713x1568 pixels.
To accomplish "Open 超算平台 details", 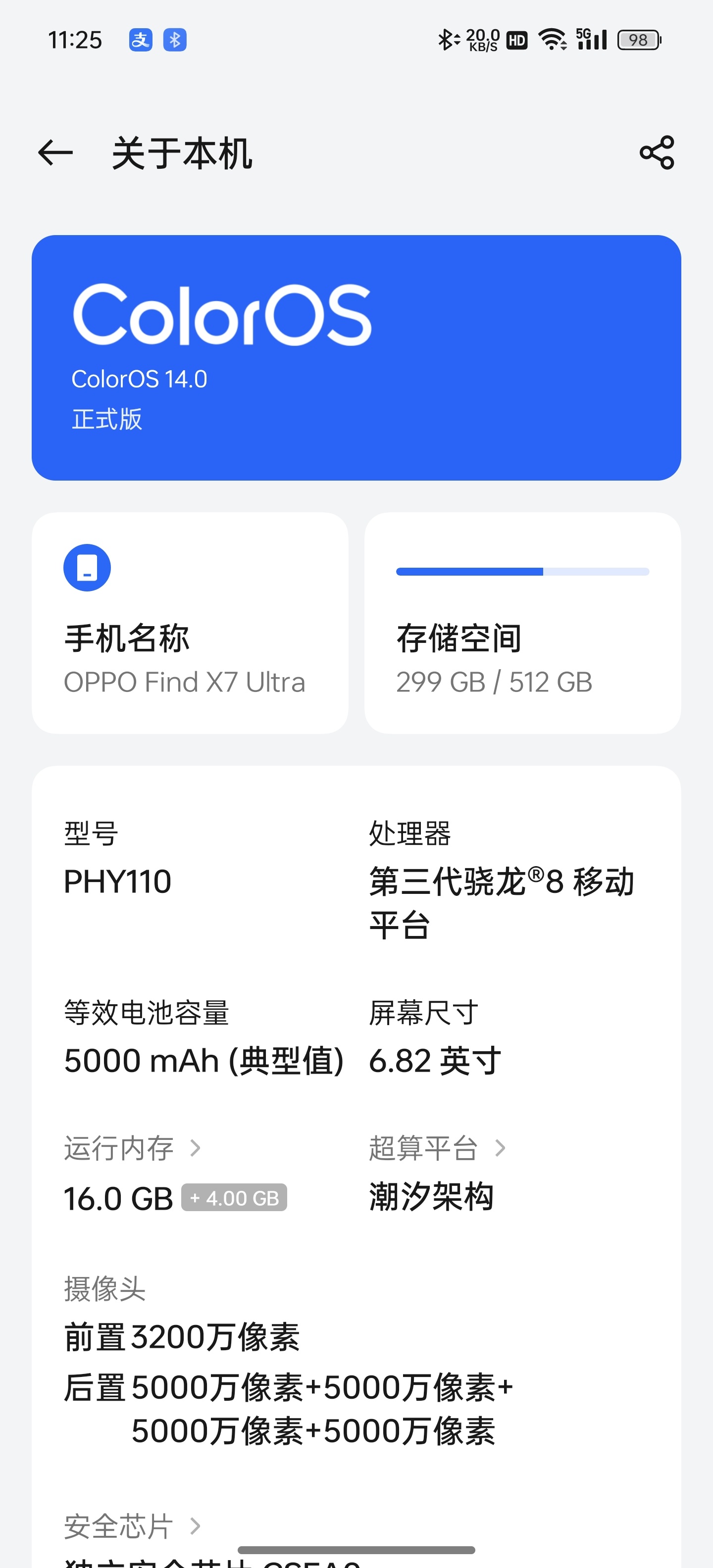I will coord(437,1148).
